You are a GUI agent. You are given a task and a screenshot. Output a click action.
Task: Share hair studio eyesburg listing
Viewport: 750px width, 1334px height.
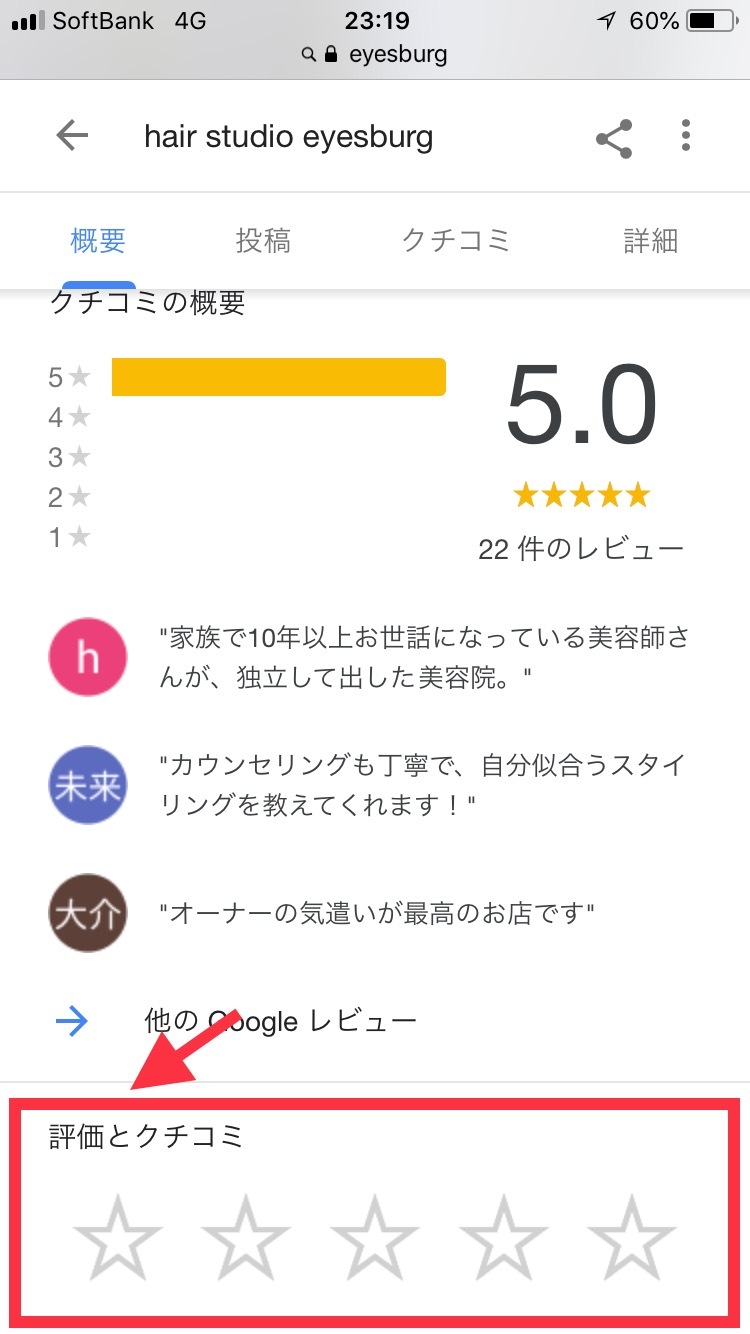pyautogui.click(x=614, y=138)
